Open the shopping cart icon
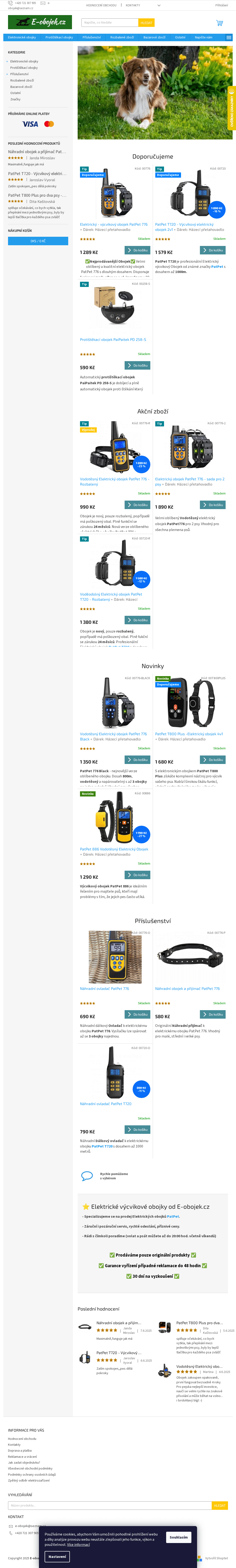The width and height of the screenshot is (236, 1568). pos(219,23)
